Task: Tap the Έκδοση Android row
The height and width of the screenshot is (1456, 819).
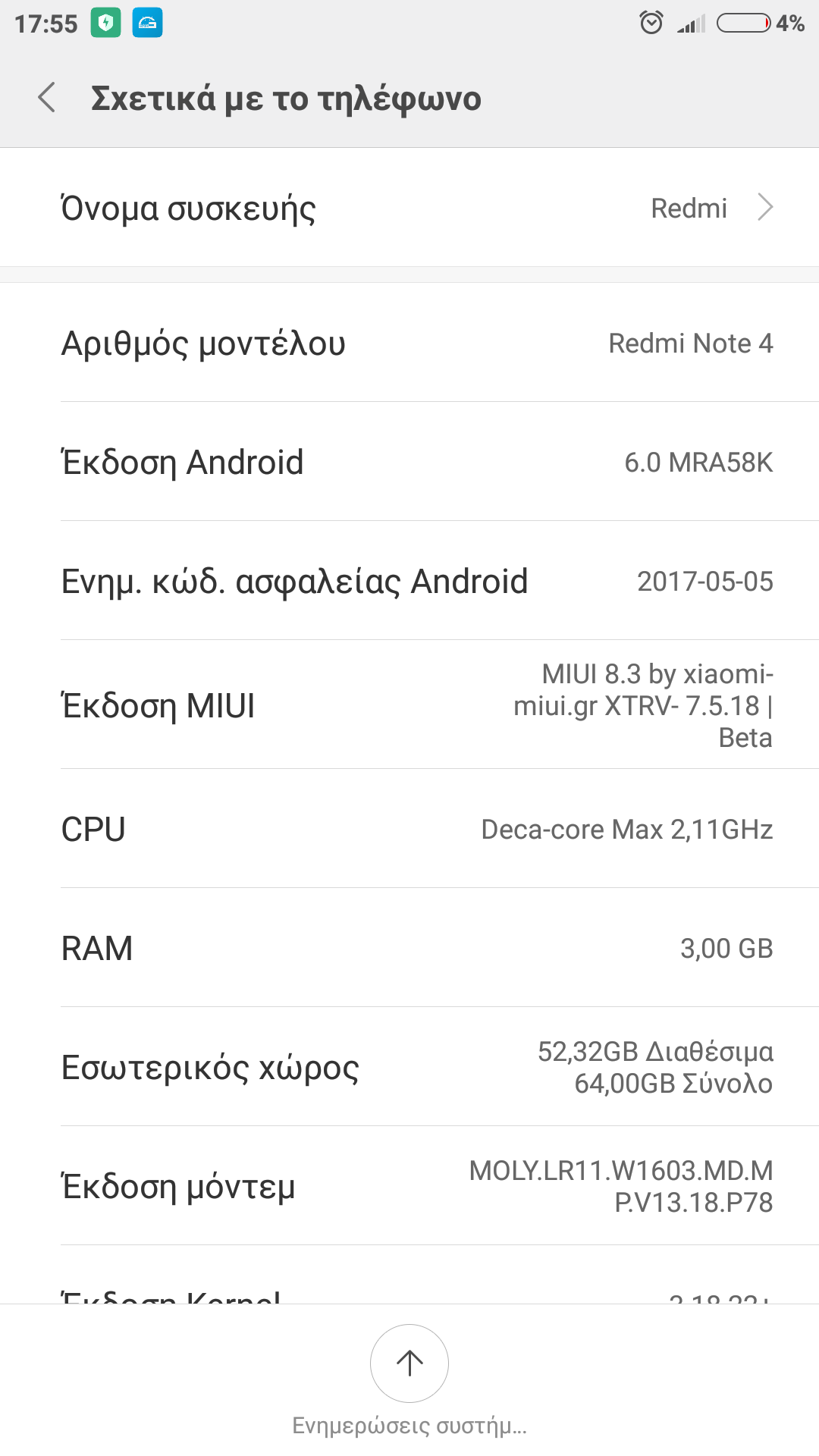Action: [409, 462]
